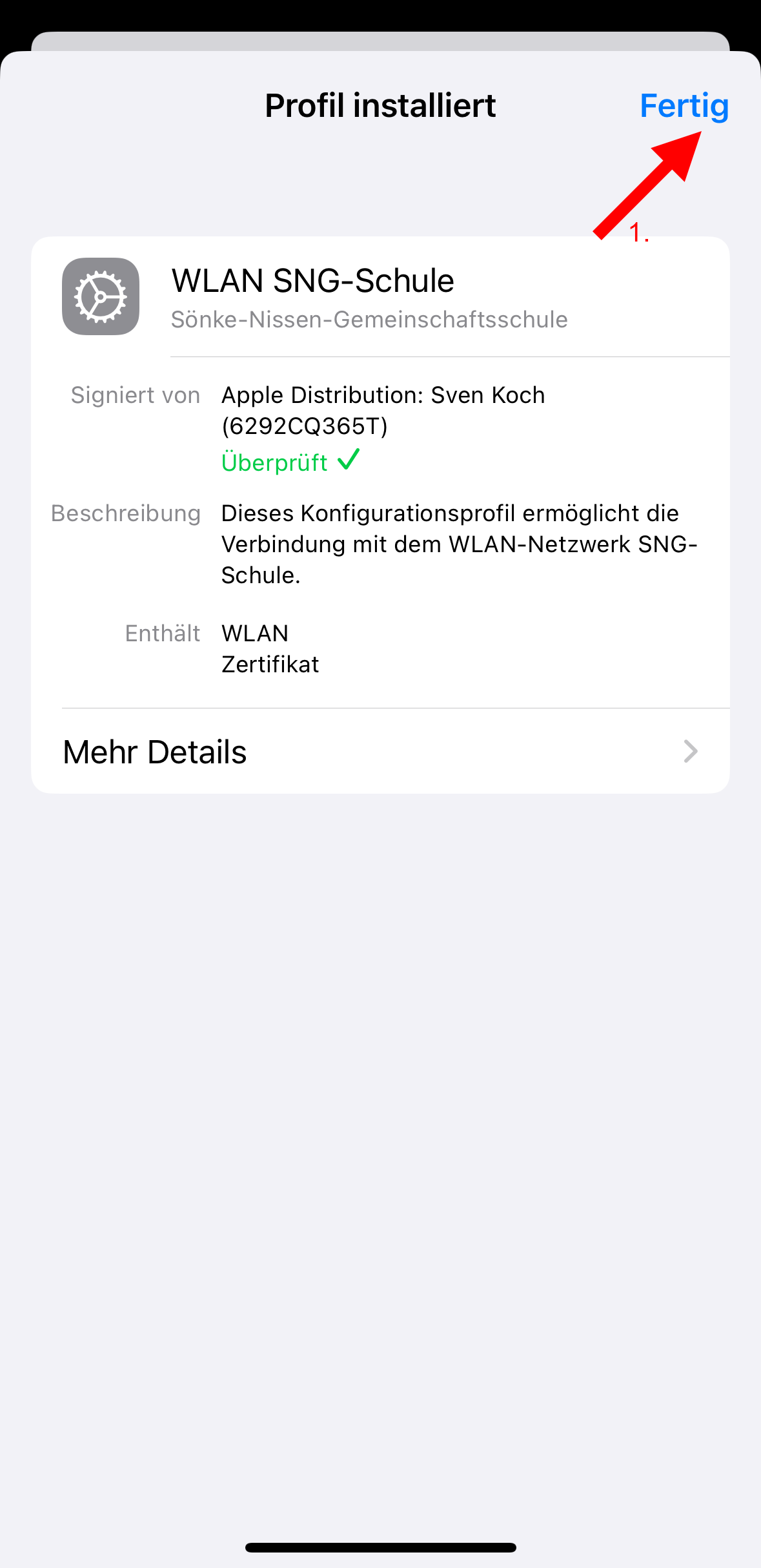Tap Fertig to finish profile installation

click(684, 105)
